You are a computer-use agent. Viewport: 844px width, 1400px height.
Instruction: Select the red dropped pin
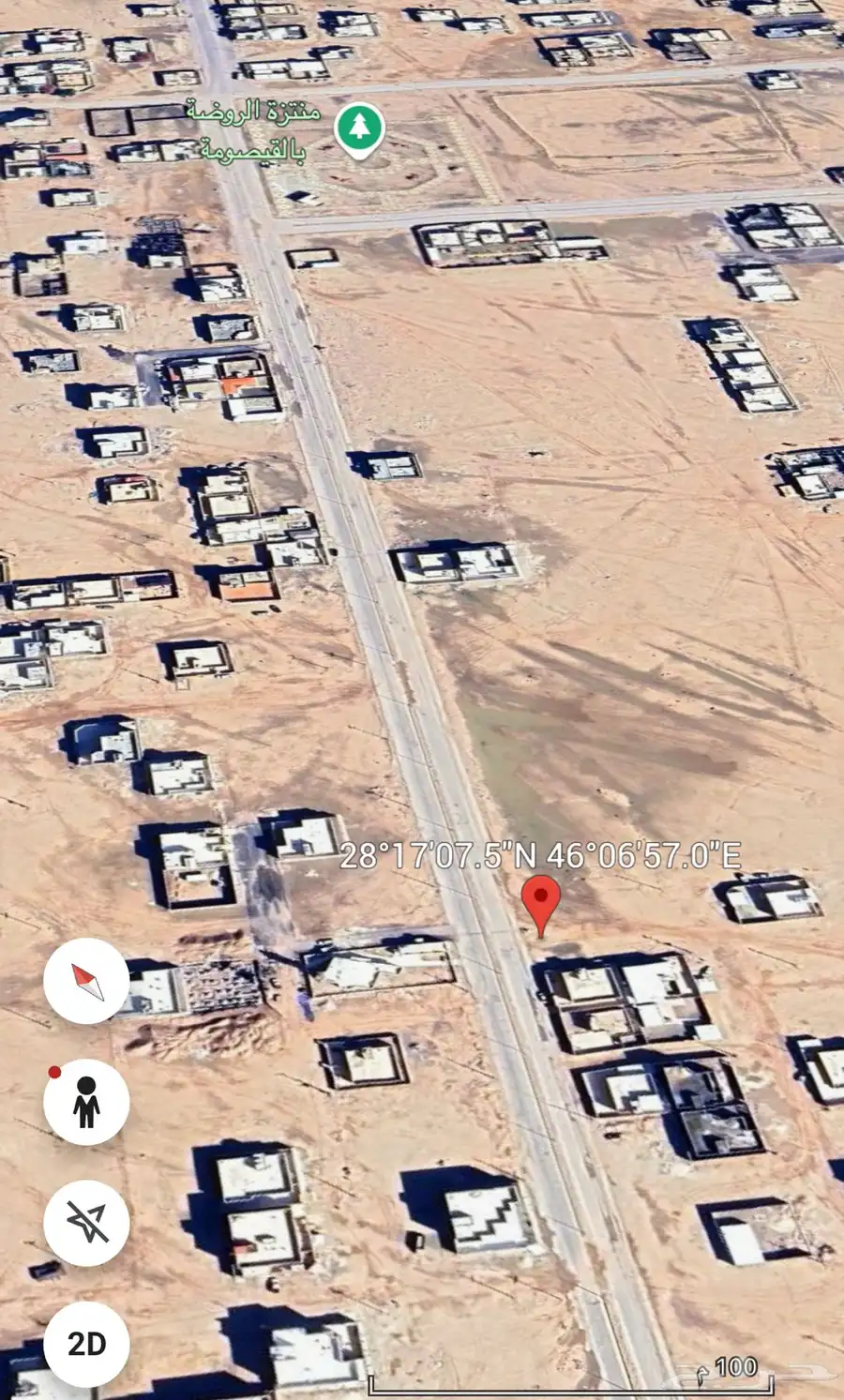(x=540, y=902)
